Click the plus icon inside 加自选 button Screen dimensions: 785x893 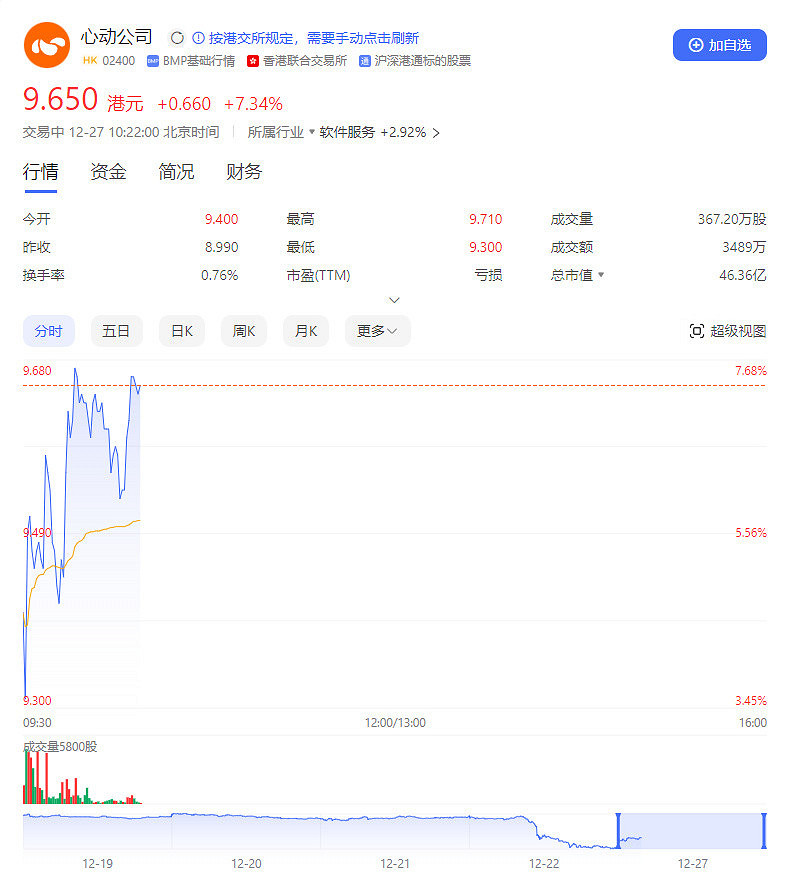click(x=694, y=44)
